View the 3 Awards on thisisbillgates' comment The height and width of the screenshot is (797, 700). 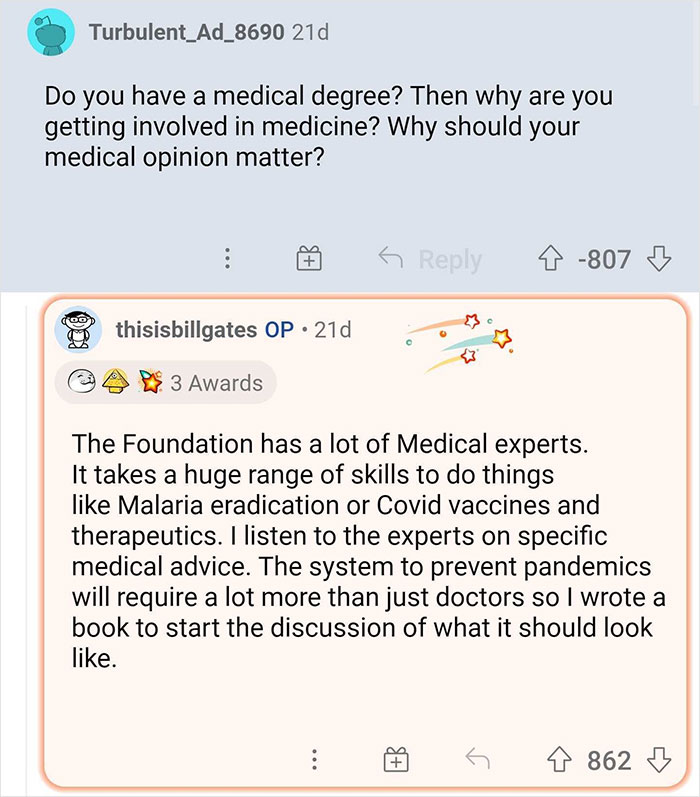165,383
